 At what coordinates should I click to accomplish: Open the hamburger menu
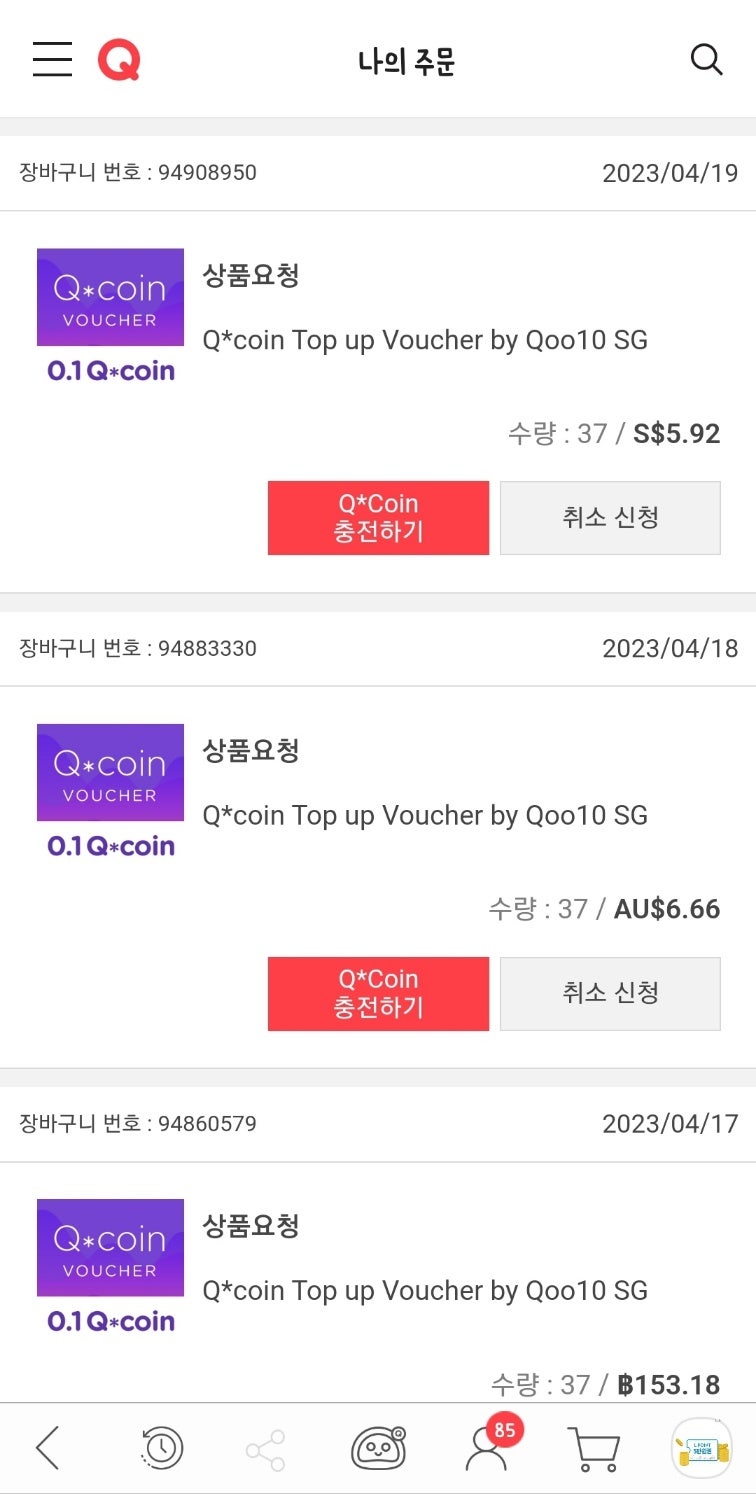[x=52, y=59]
